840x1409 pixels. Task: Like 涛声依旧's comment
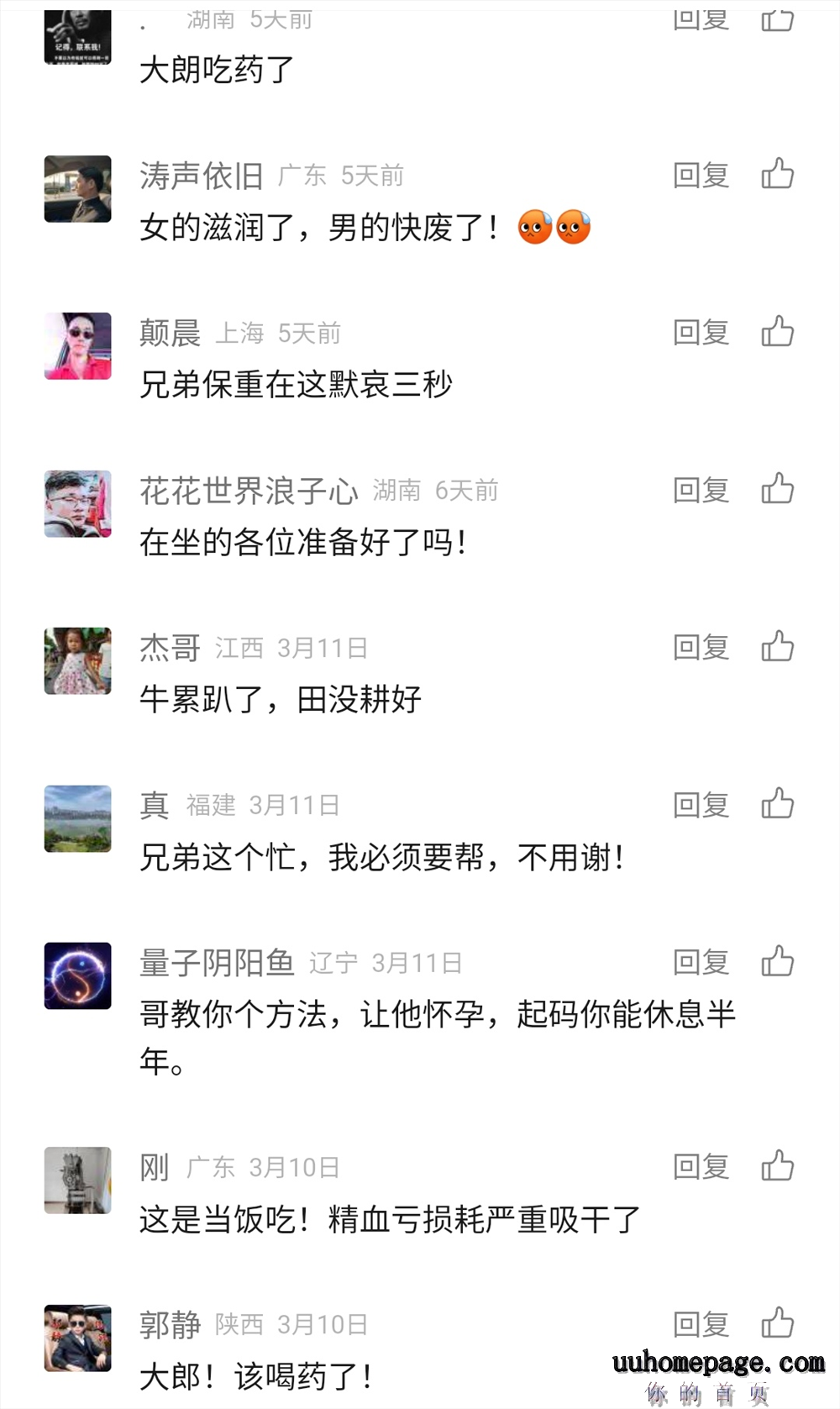pyautogui.click(x=777, y=174)
